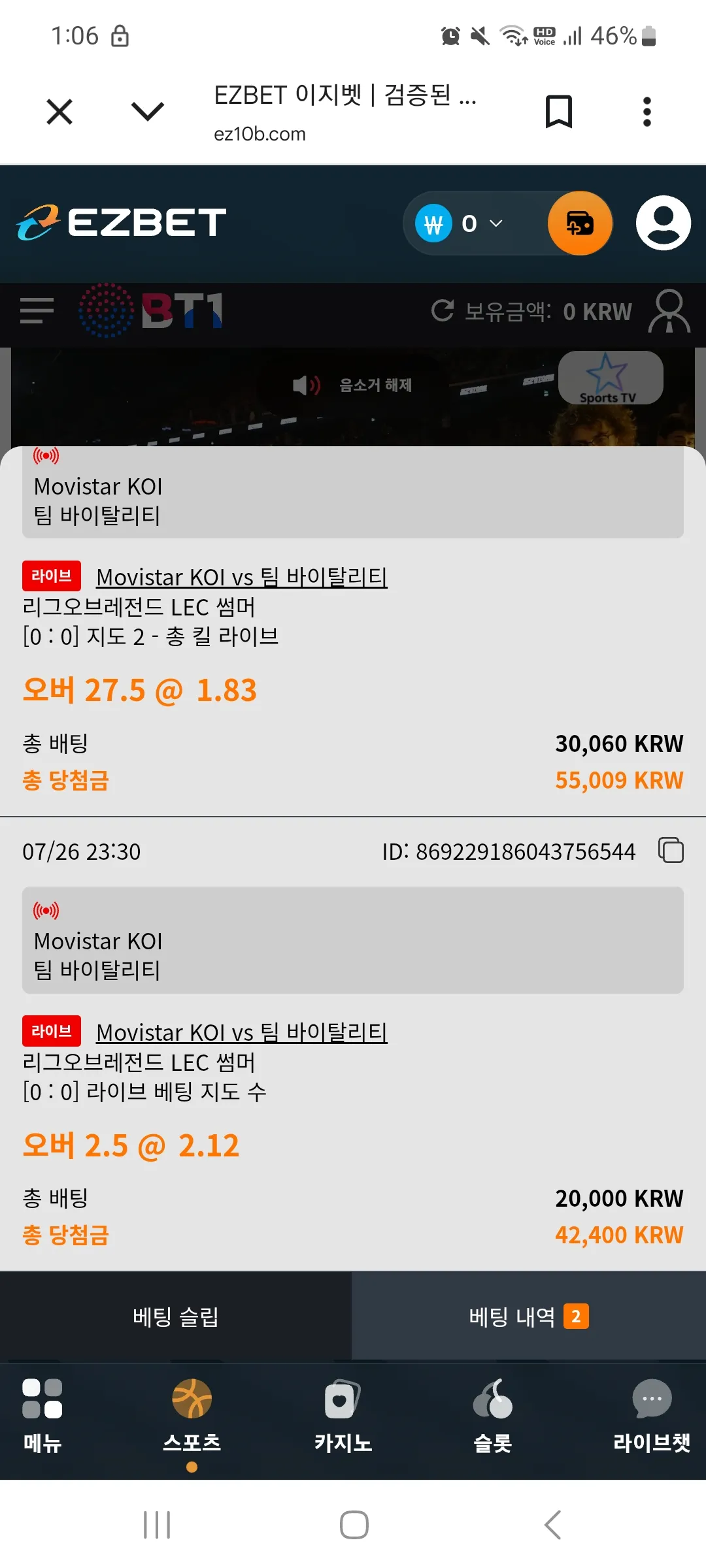Open the Sports TV button
706x1568 pixels.
[x=611, y=378]
